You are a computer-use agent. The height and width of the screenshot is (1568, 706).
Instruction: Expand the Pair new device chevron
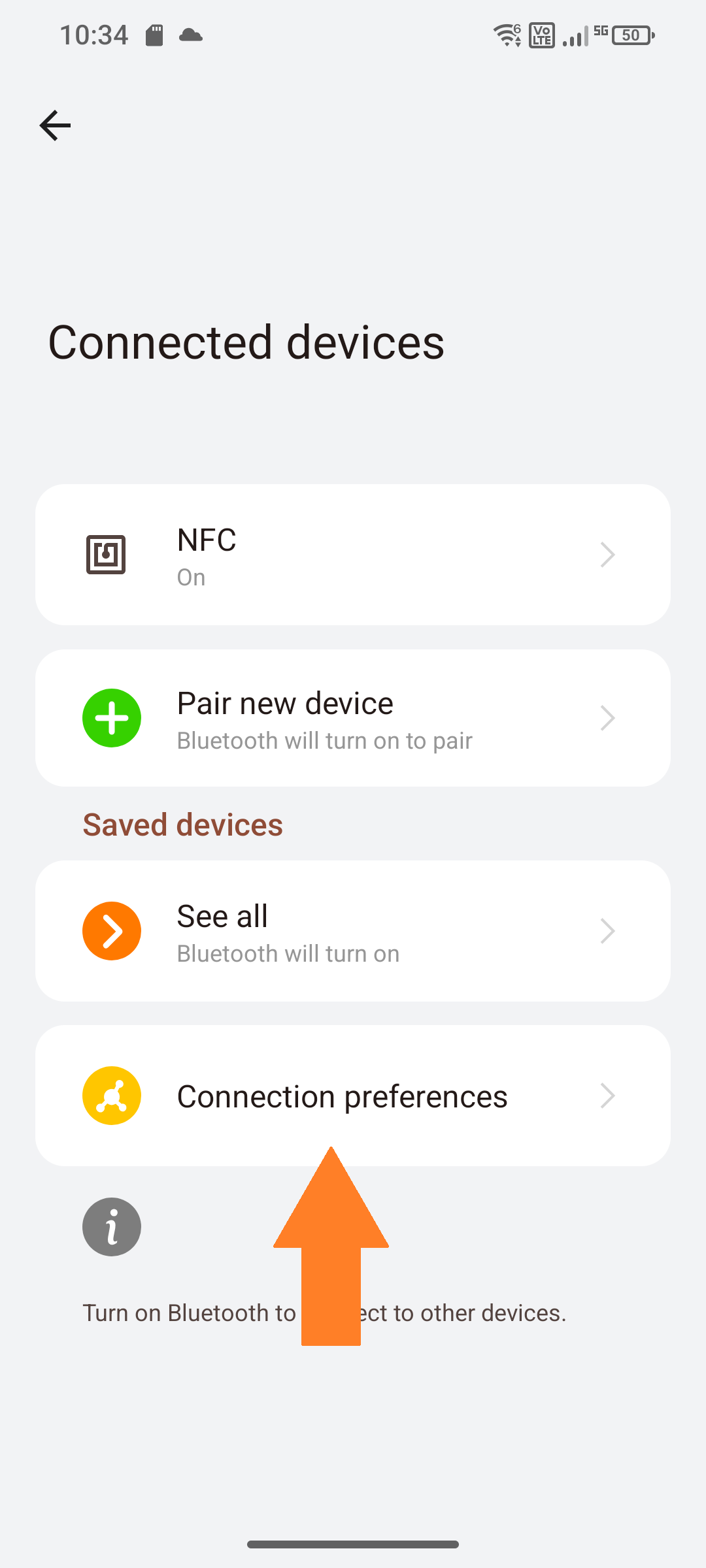(607, 717)
